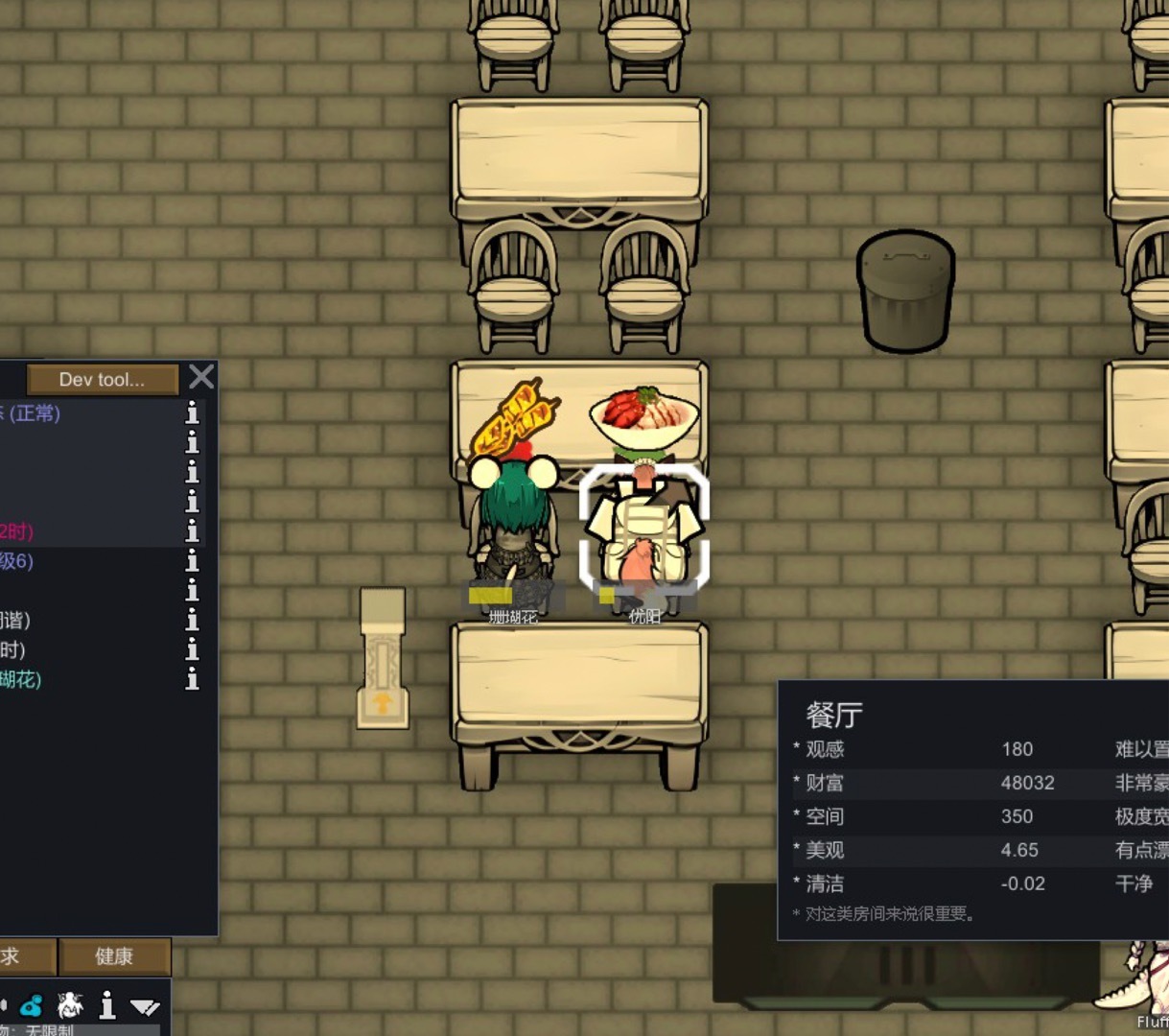Close the health panel with X
This screenshot has height=1036, width=1169.
(x=201, y=376)
